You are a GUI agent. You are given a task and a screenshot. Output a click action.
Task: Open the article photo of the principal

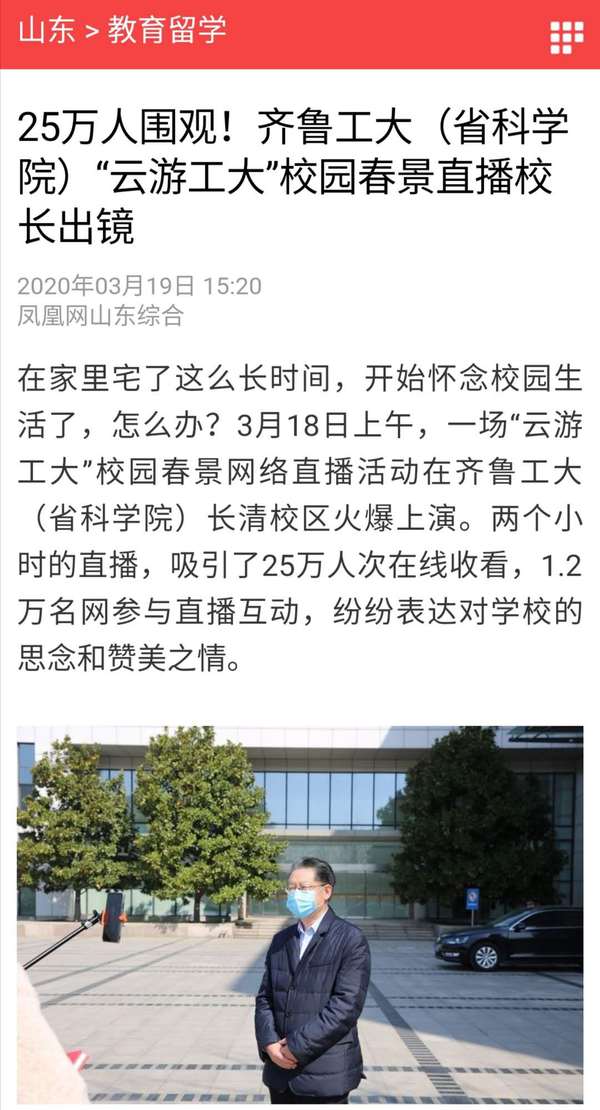pos(300,913)
